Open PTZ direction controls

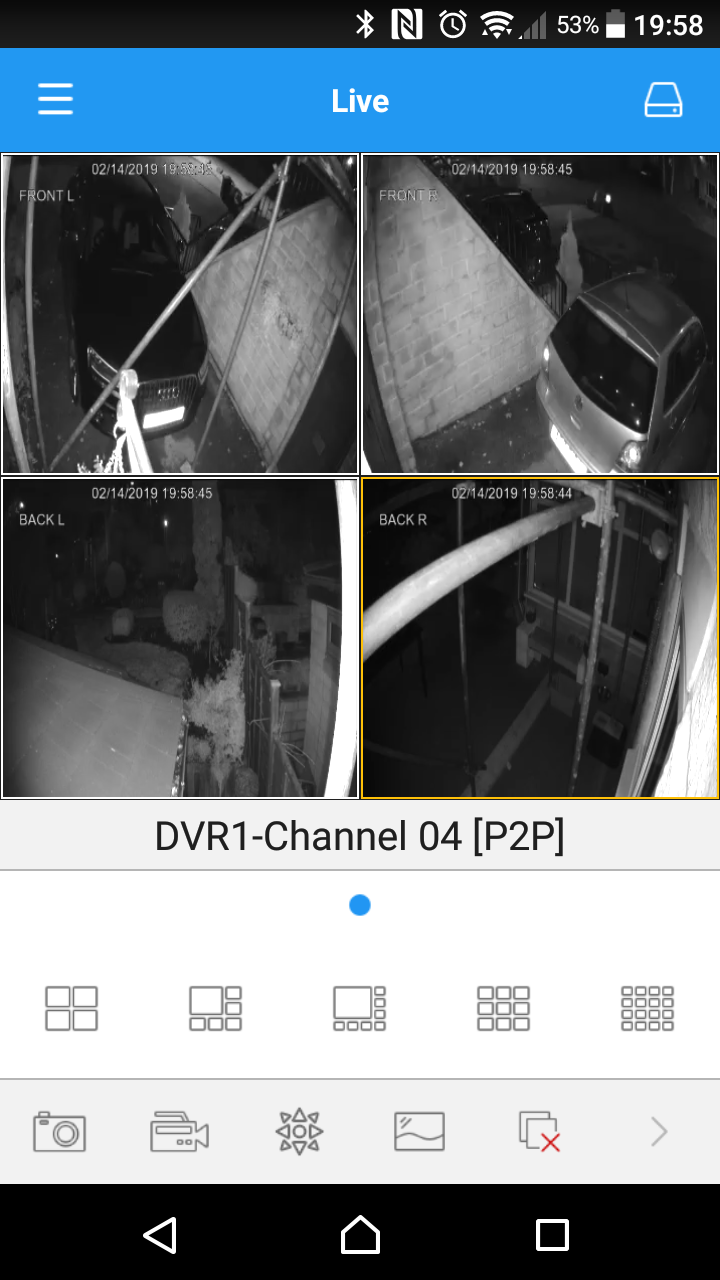[299, 1132]
